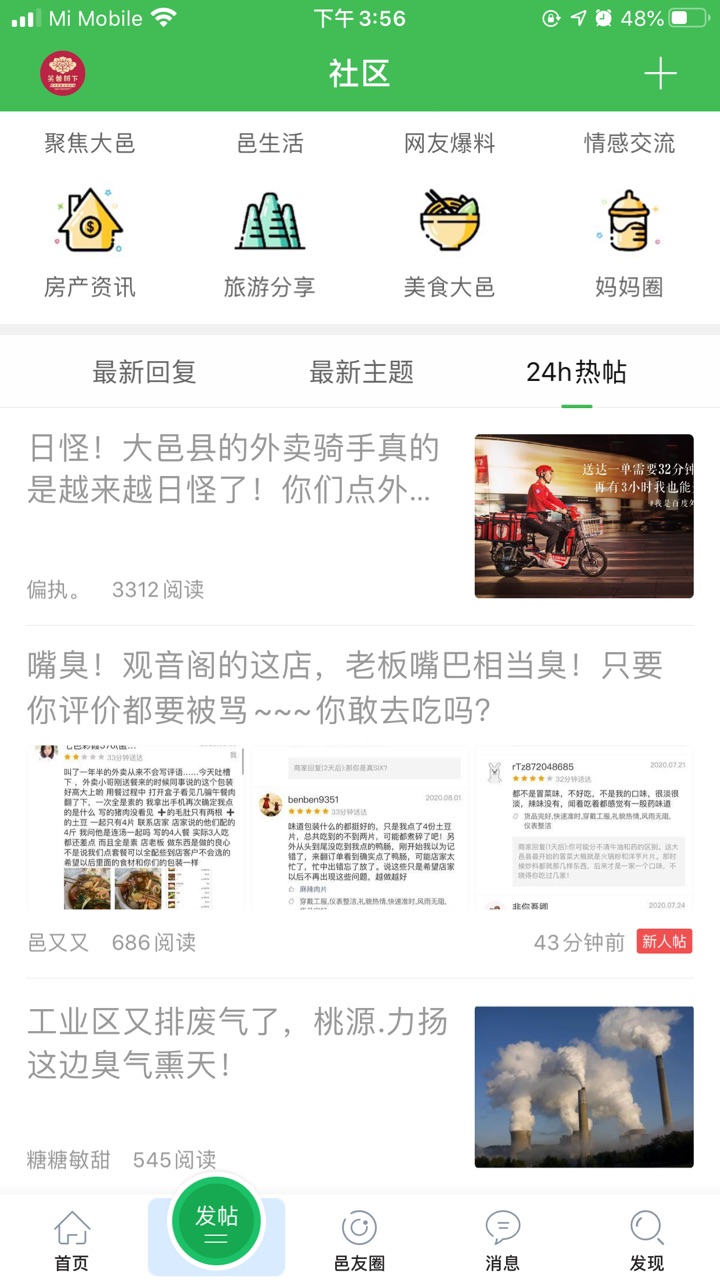Switch to the 最新回复 tab
This screenshot has height=1280, width=720.
click(x=145, y=373)
